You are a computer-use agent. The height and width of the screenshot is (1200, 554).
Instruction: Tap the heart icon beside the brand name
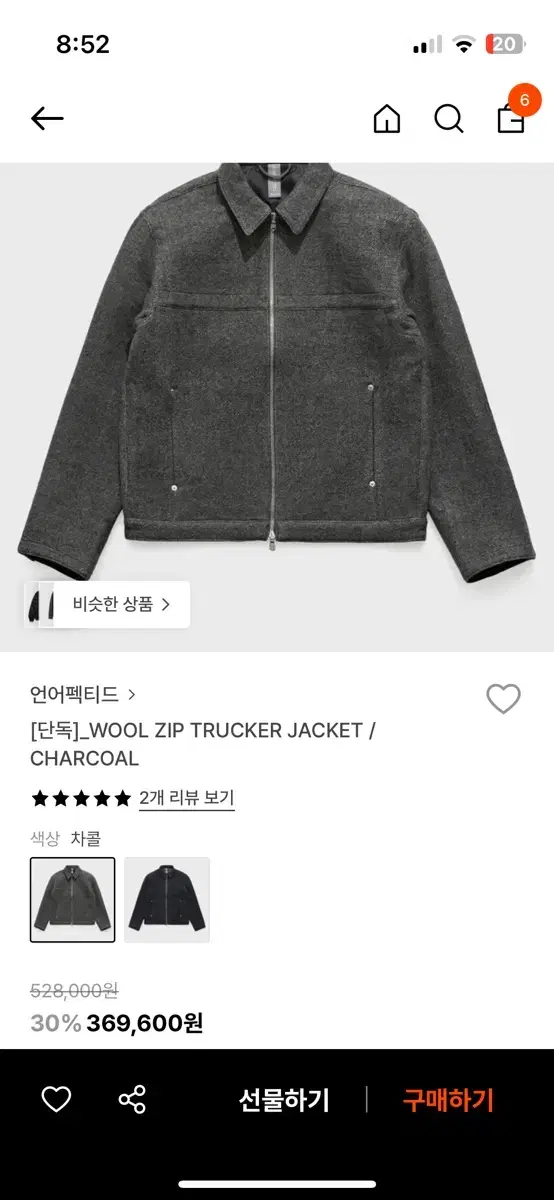click(x=503, y=699)
